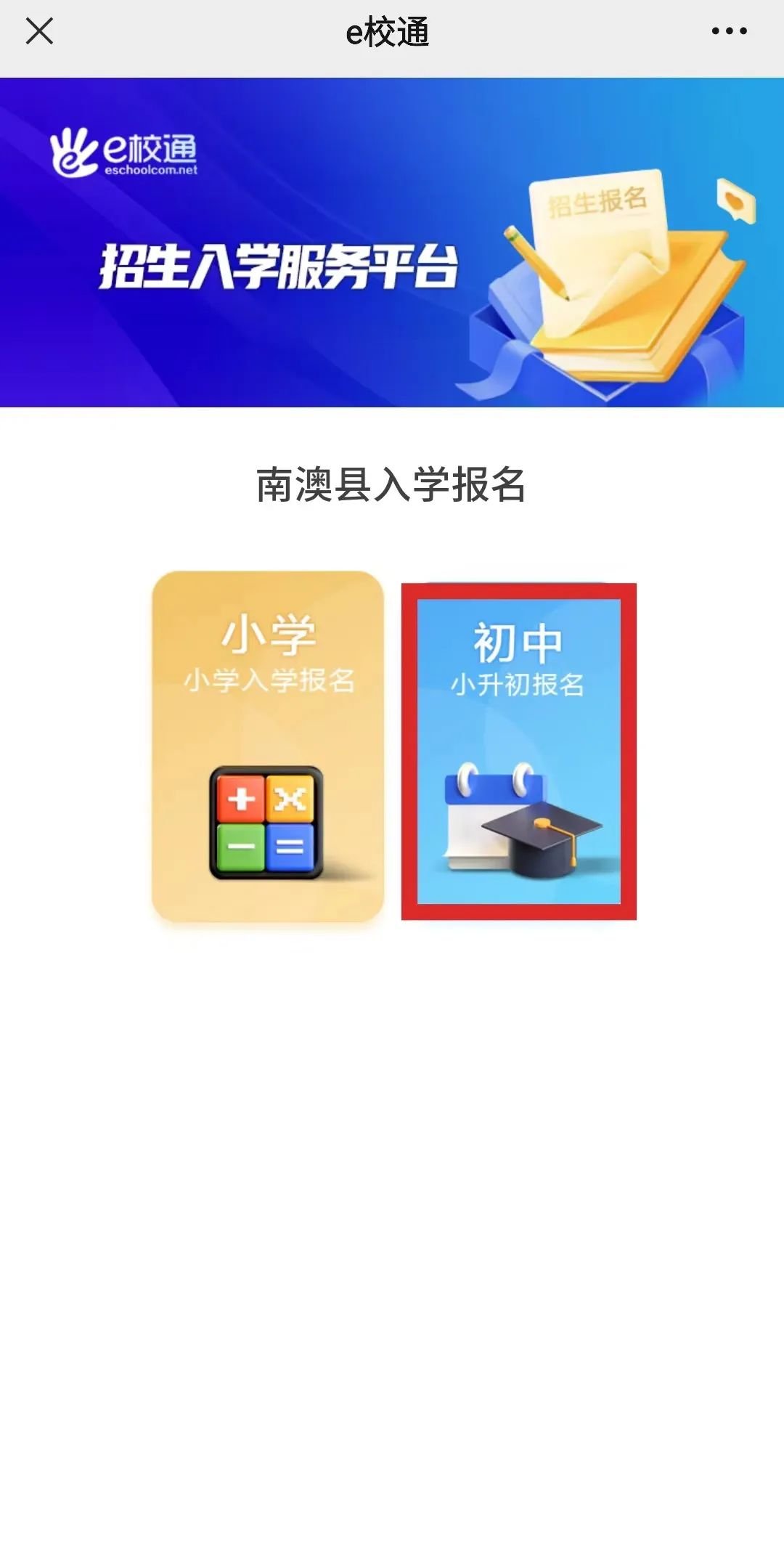Open 小学 primary school enrollment card
Screen dimensions: 784x1543
(267, 746)
